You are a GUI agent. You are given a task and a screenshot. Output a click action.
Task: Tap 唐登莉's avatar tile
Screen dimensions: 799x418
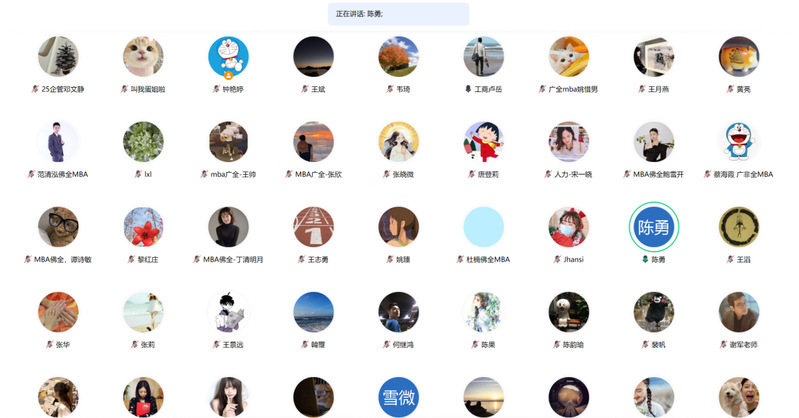(x=484, y=142)
